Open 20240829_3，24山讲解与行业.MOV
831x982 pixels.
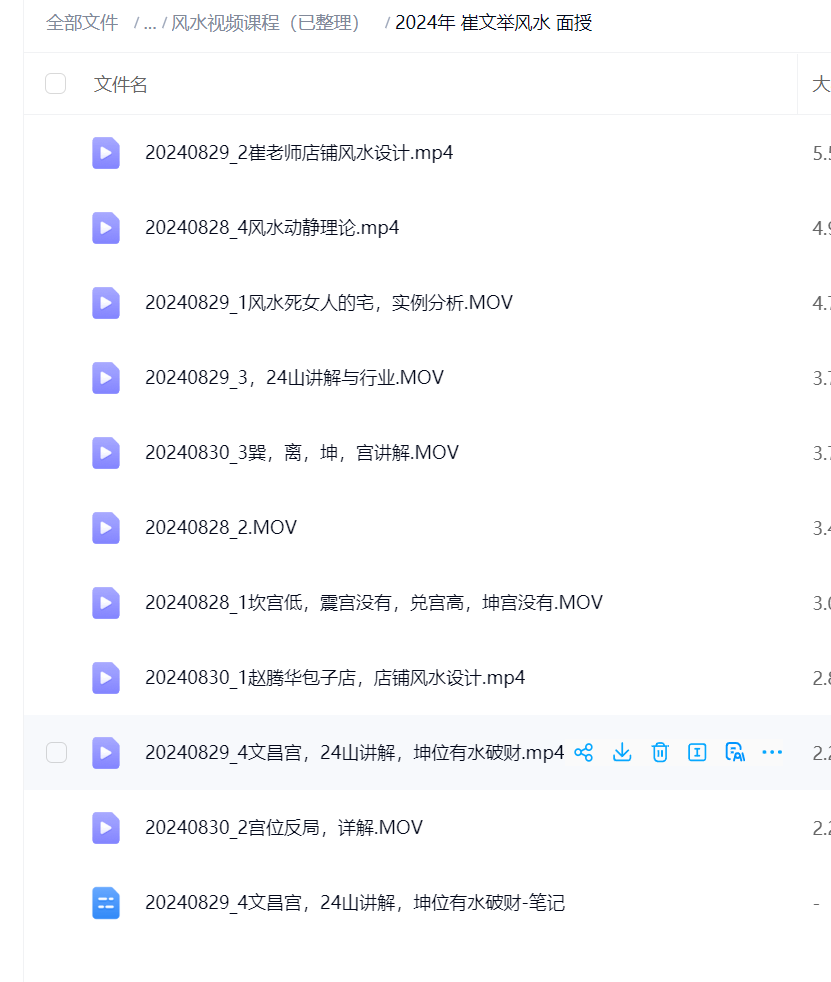(x=294, y=378)
